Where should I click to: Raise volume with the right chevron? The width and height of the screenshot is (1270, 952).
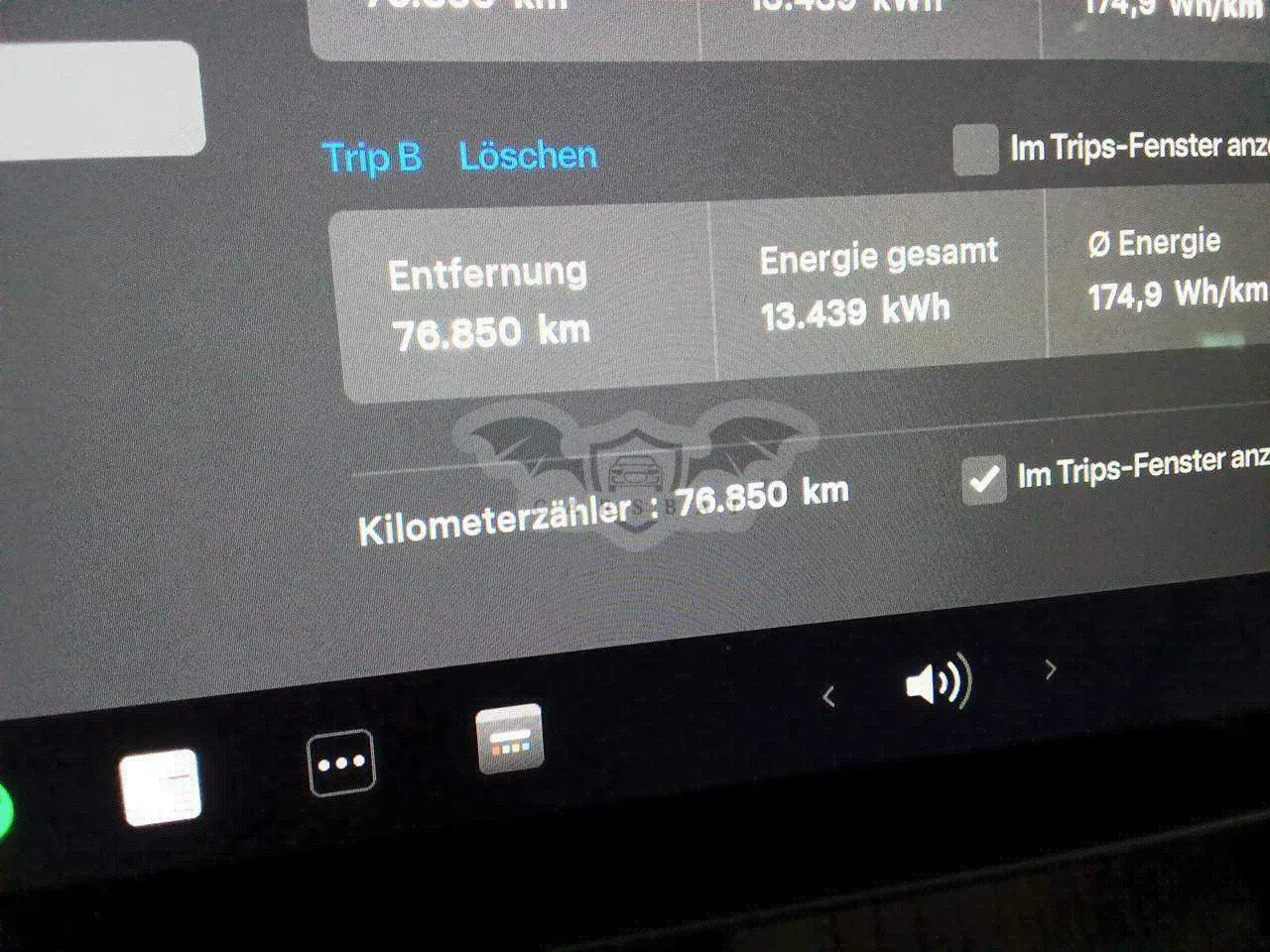coord(1051,670)
